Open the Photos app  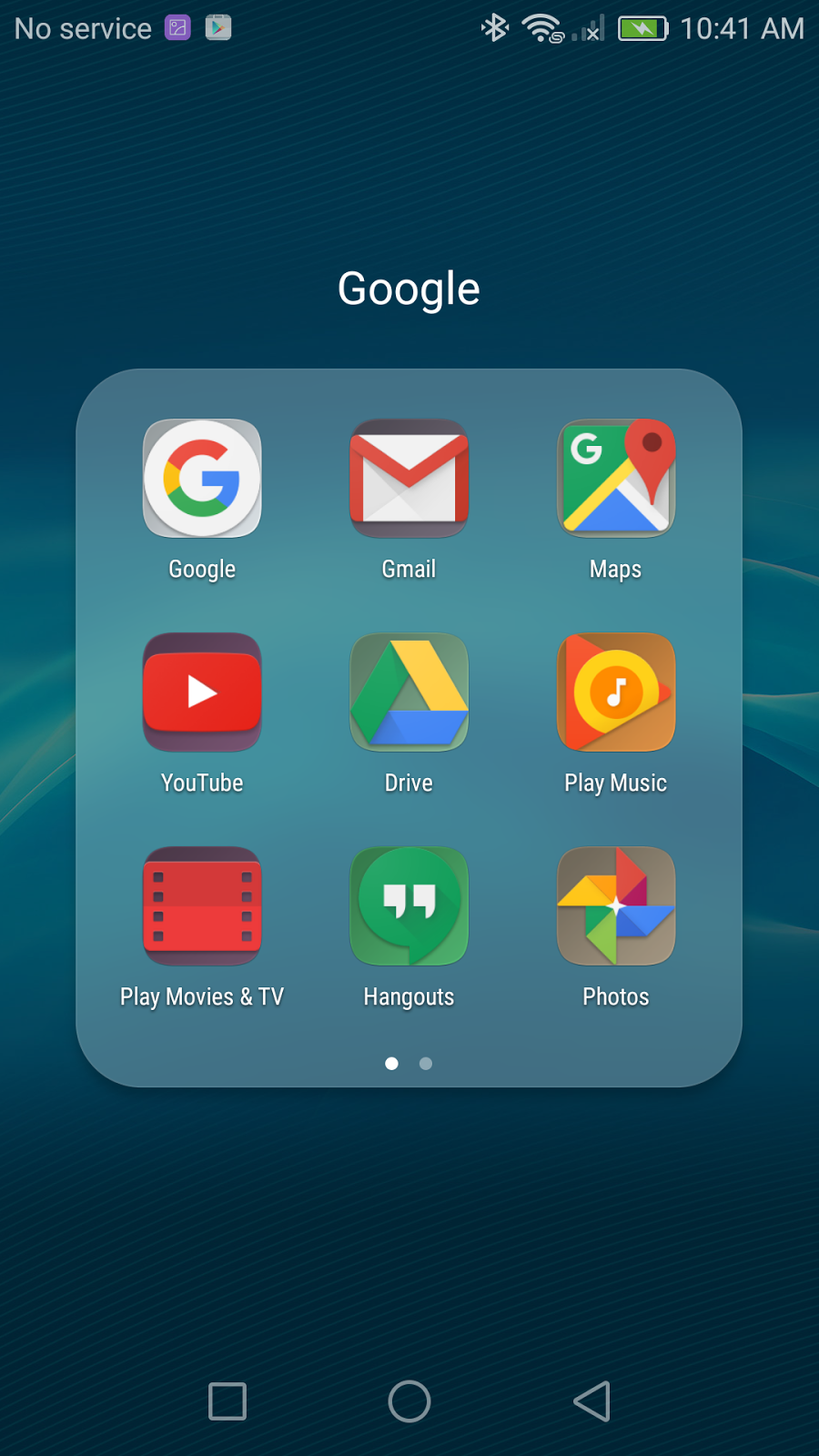click(x=616, y=906)
